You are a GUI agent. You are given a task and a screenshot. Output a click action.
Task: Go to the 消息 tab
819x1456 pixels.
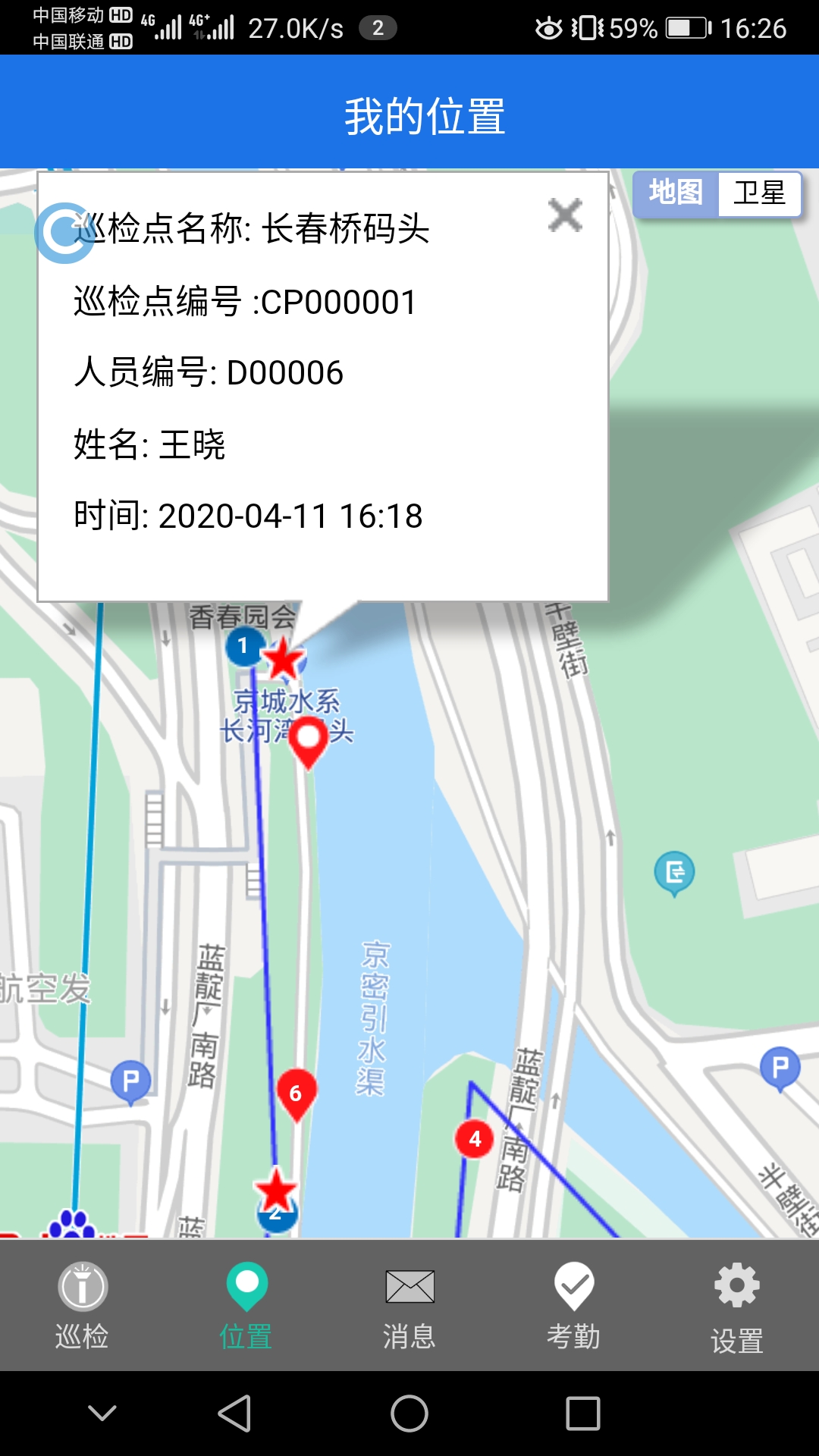tap(409, 1306)
